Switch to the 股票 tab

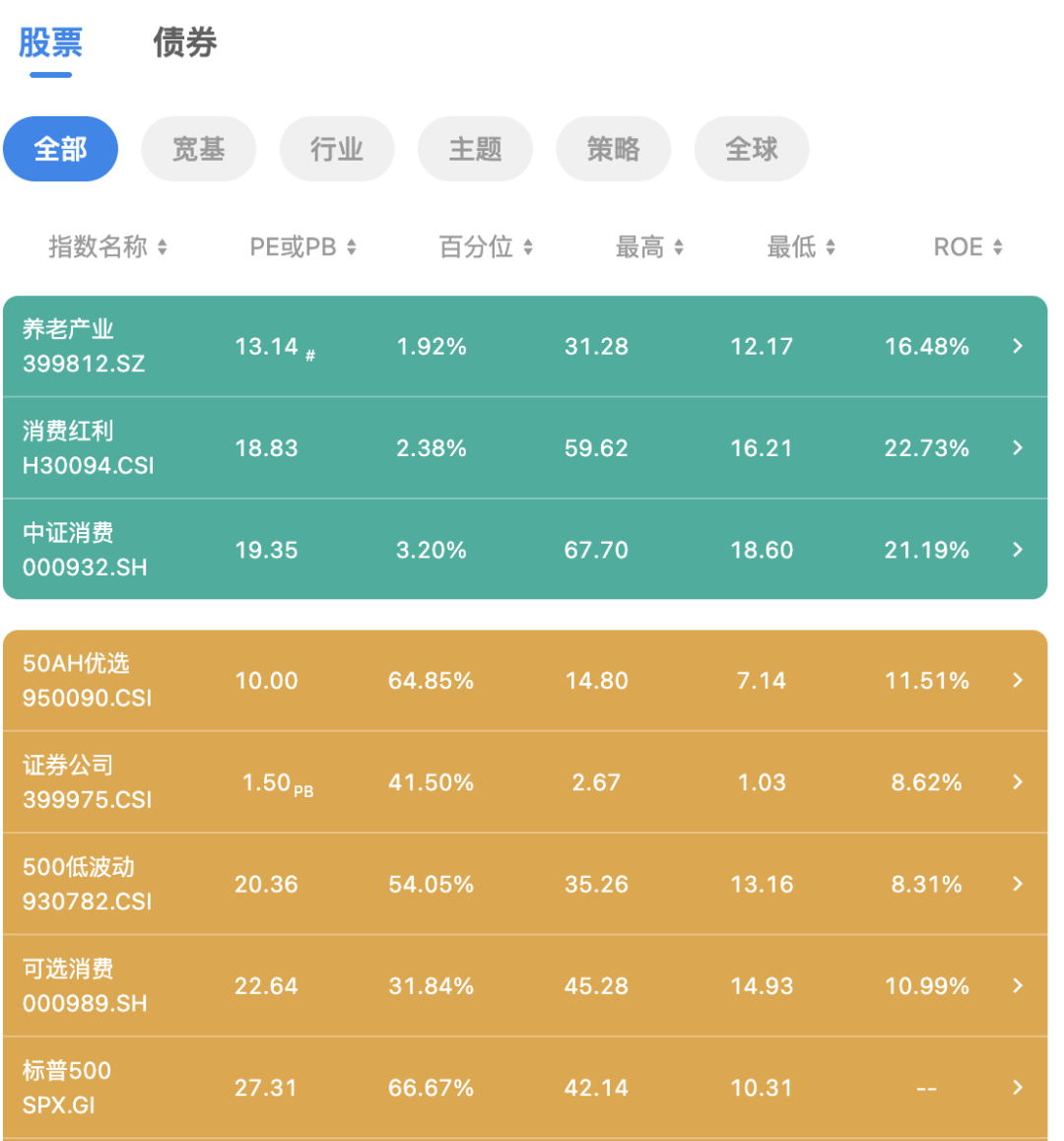coord(50,43)
